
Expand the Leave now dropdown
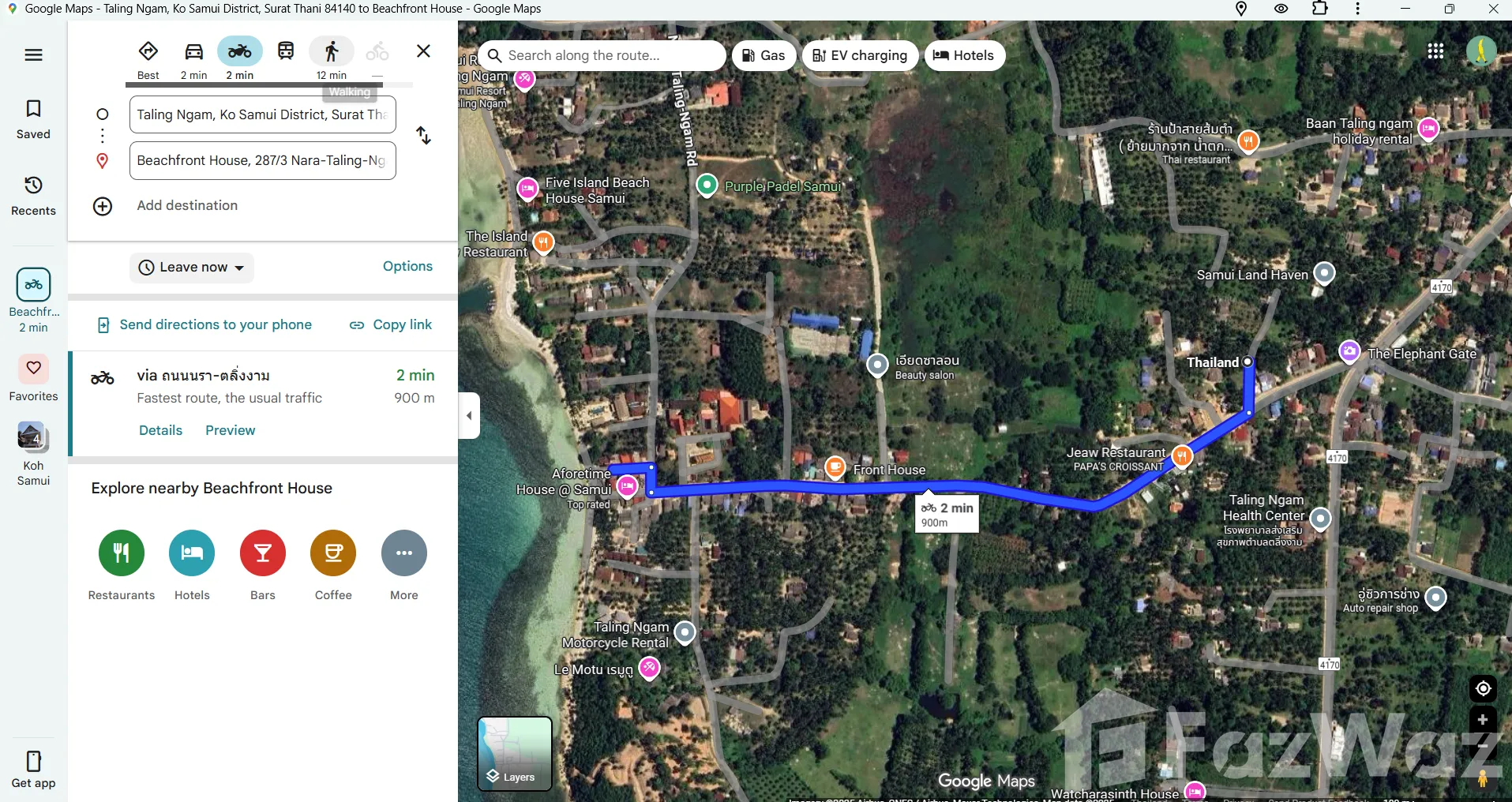tap(192, 268)
